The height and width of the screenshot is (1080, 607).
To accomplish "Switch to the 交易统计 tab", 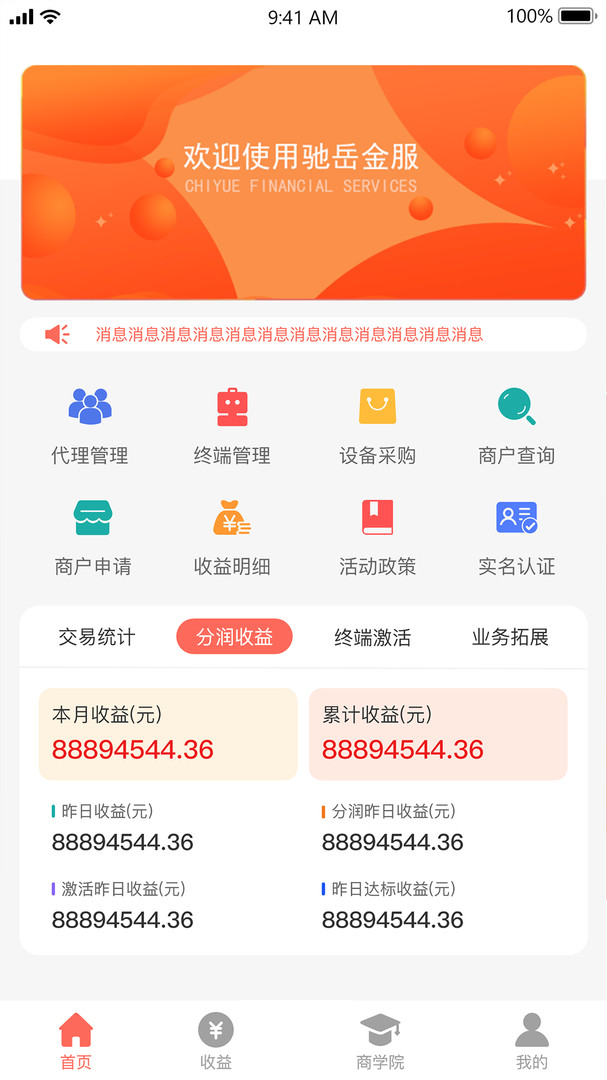I will click(97, 637).
